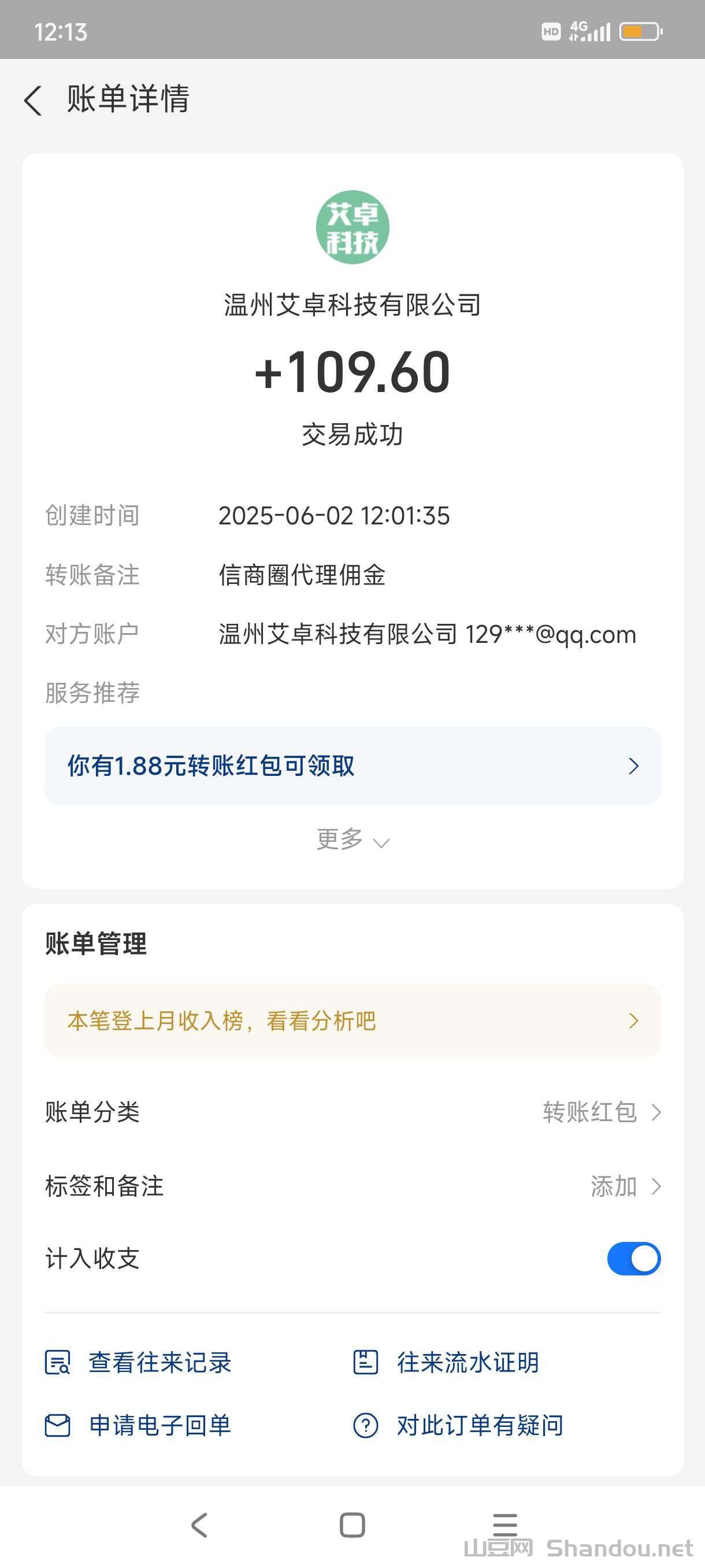705x1568 pixels.
Task: Expand the red packet banner chevron
Action: (x=633, y=766)
